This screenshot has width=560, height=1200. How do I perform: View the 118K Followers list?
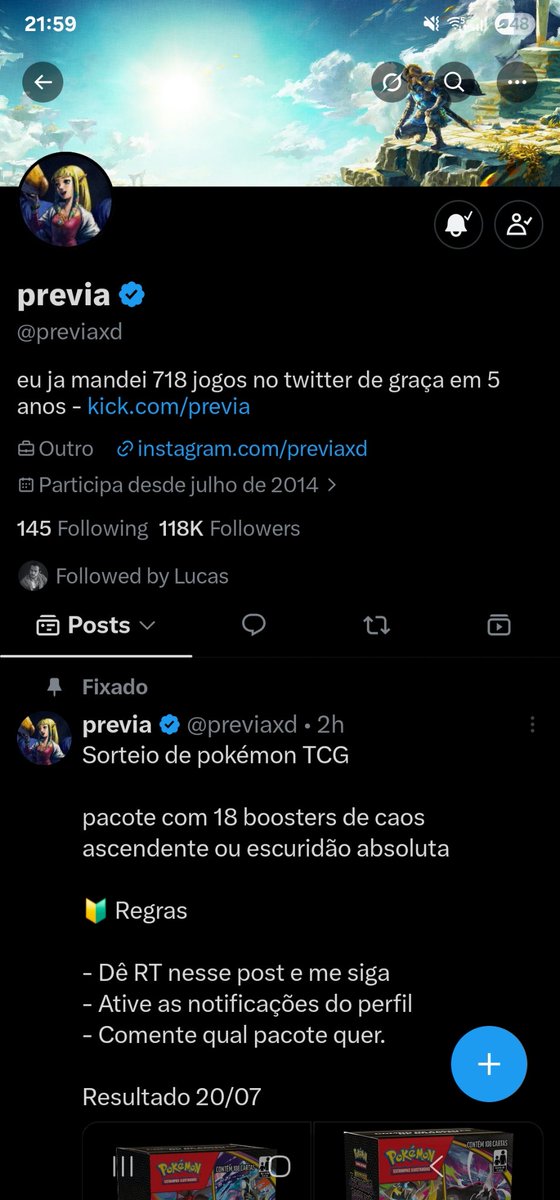point(229,529)
